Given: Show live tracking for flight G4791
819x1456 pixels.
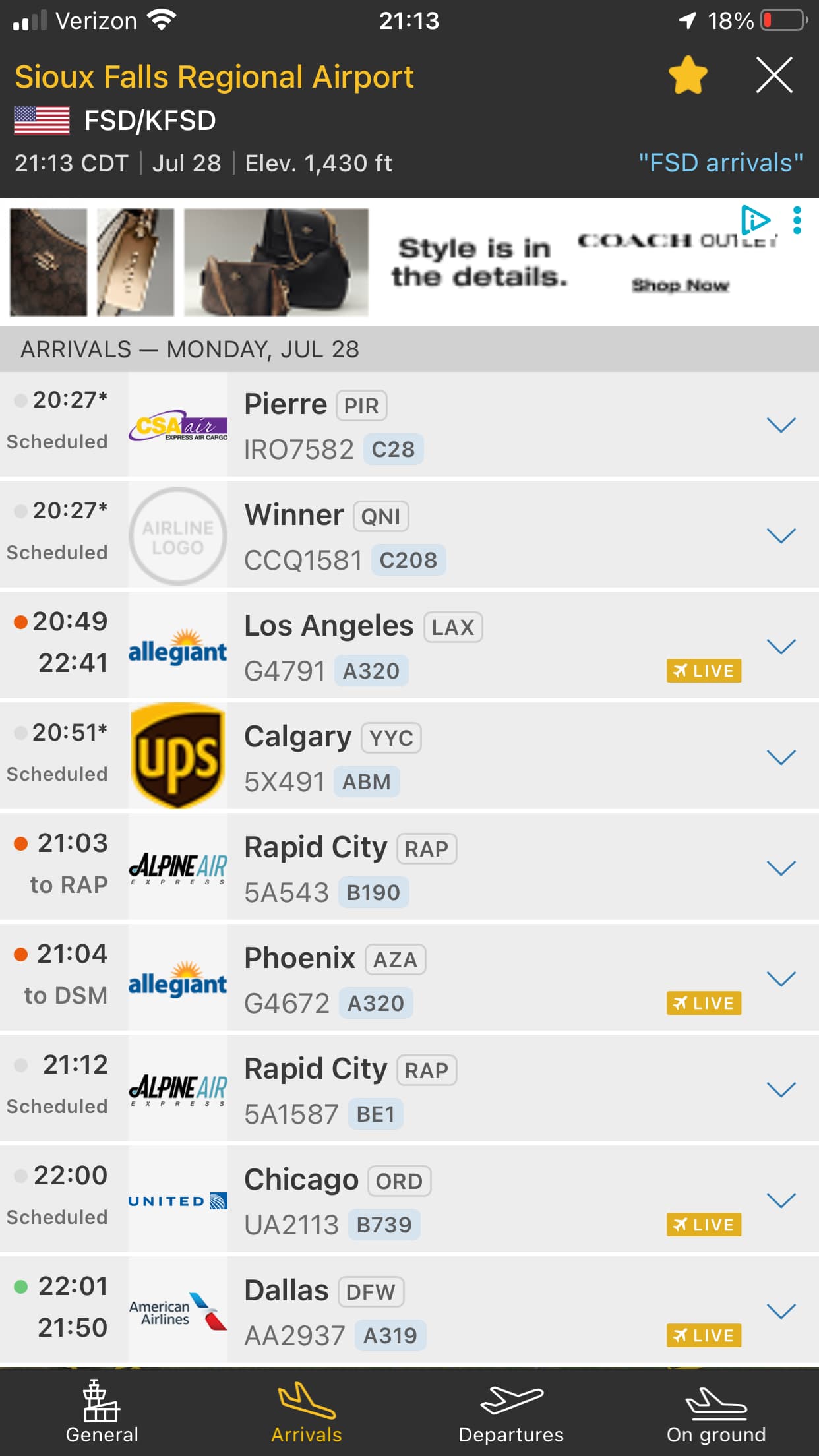Looking at the screenshot, I should (704, 671).
